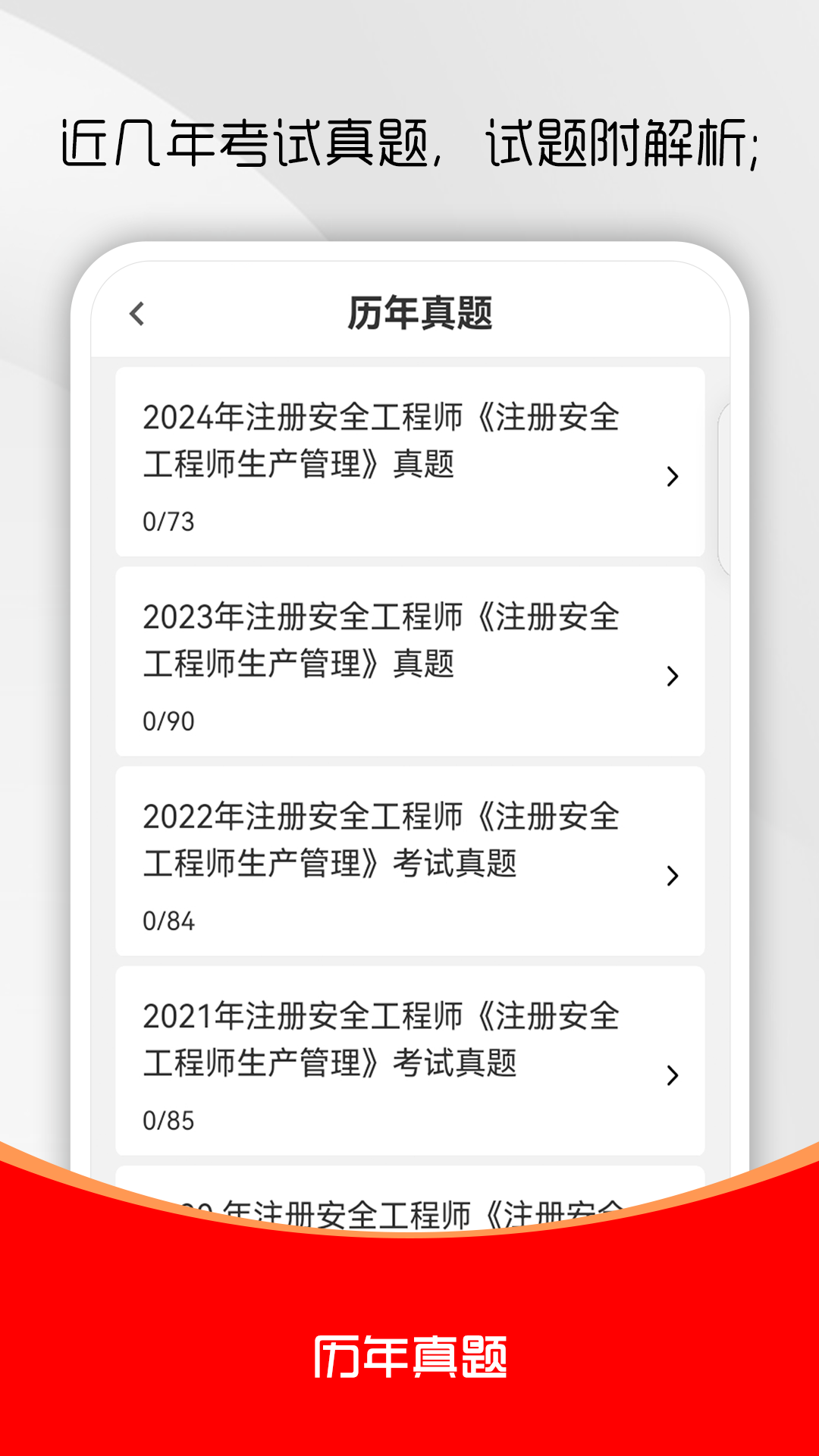Viewport: 819px width, 1456px height.
Task: Tap the chevron on the 2024 真题 card
Action: (672, 477)
